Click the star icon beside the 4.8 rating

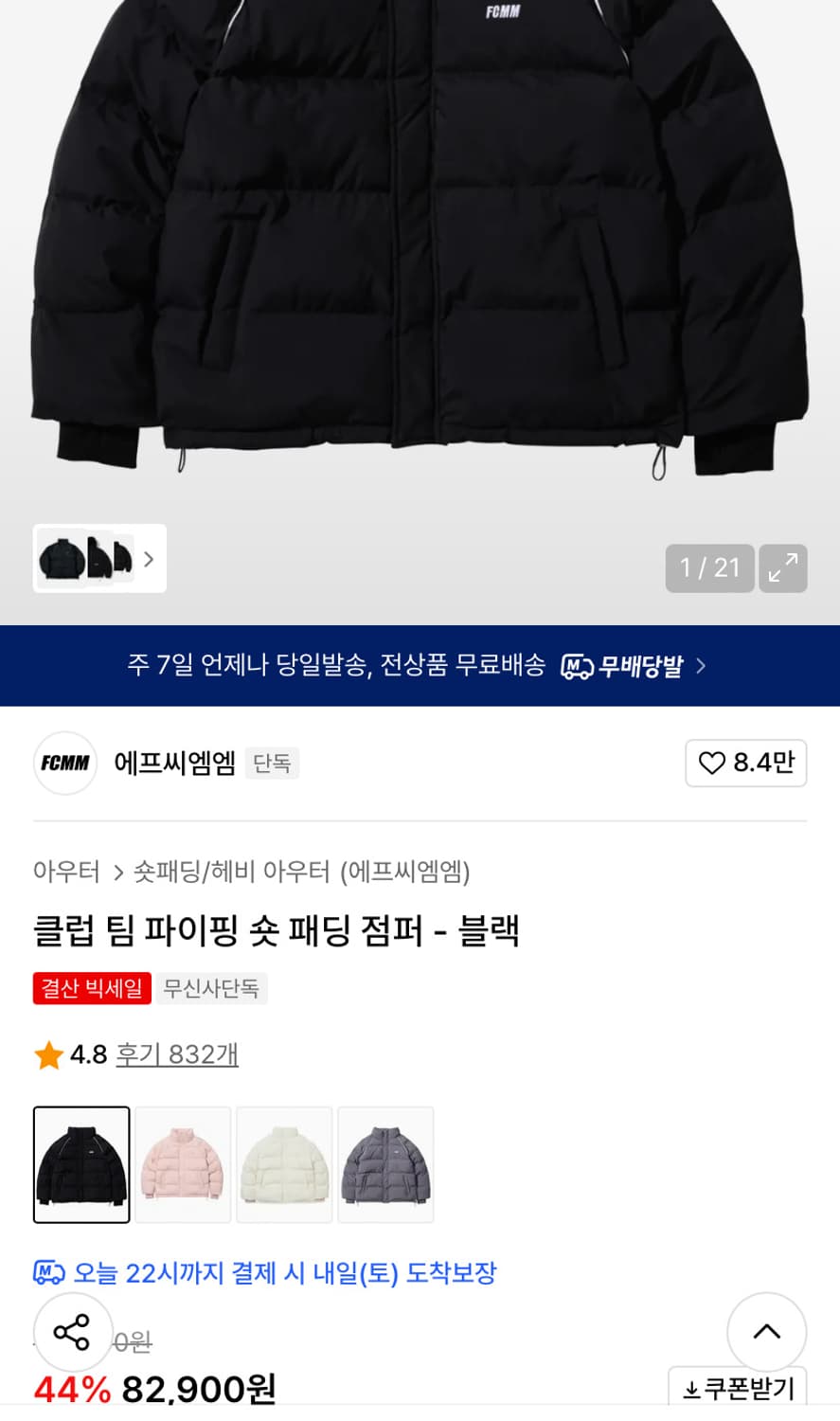pos(46,1054)
